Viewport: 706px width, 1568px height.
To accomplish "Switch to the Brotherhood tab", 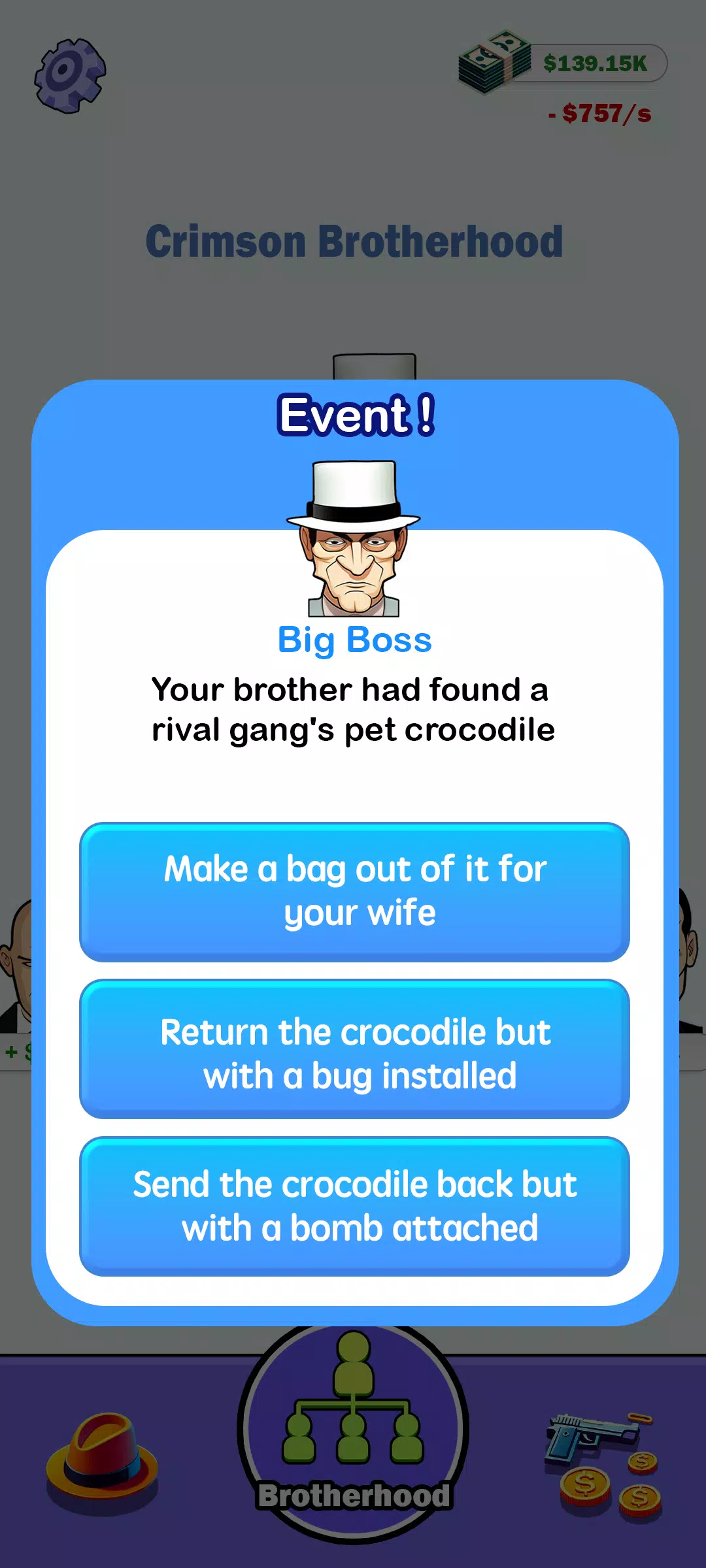I will (x=353, y=1432).
